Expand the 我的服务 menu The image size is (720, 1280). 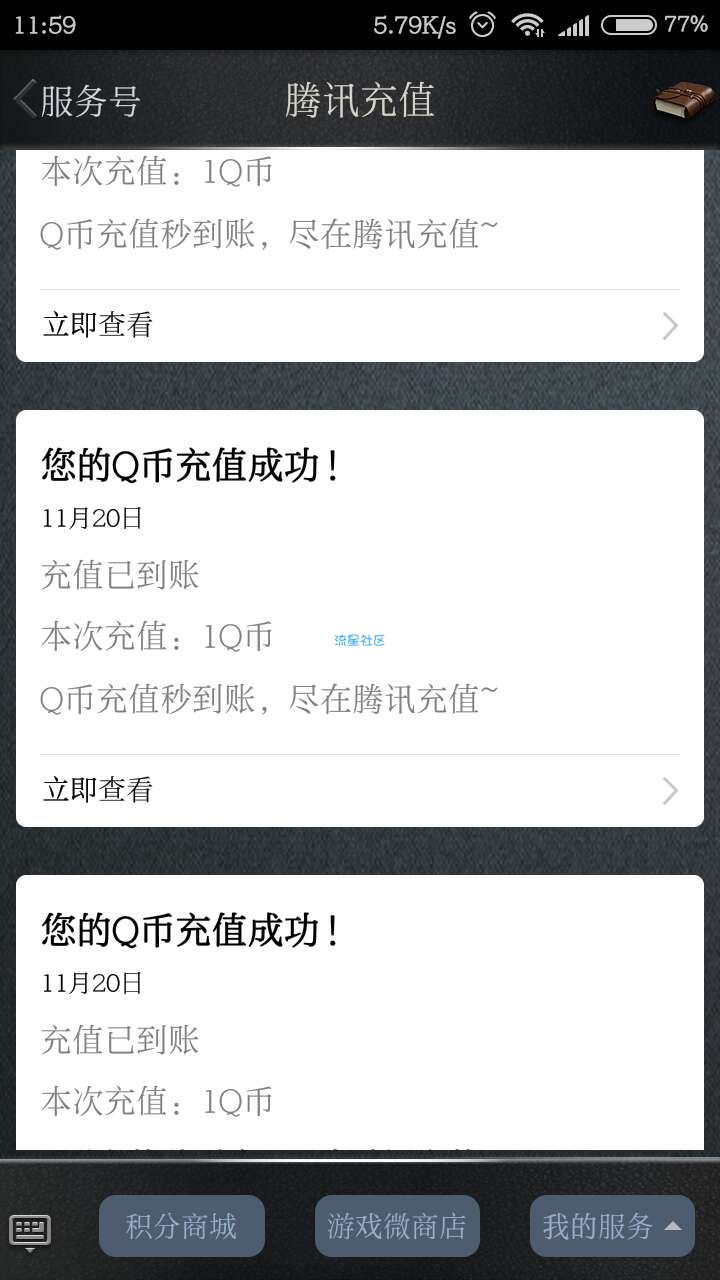click(612, 1226)
